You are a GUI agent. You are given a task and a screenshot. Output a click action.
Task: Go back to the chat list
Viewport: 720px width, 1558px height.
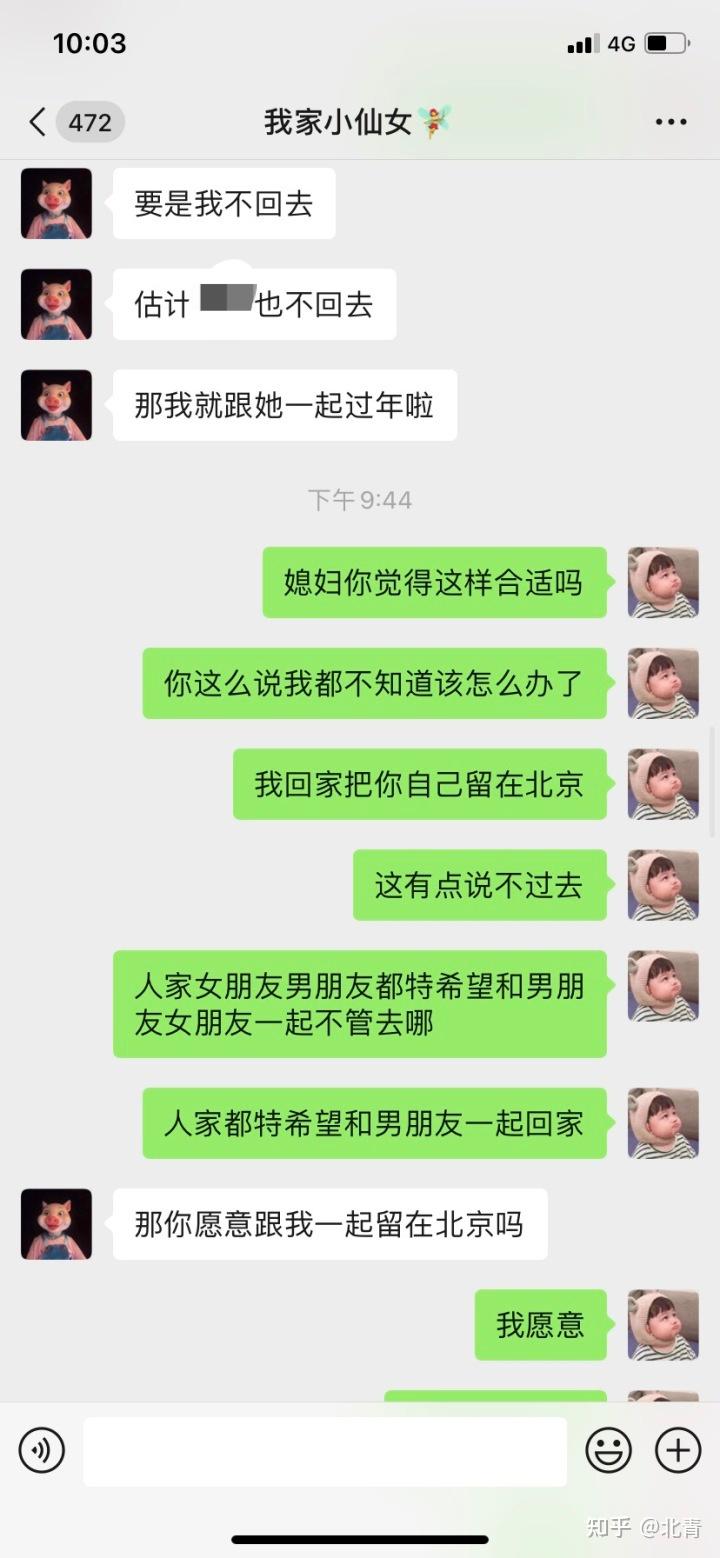click(x=38, y=122)
